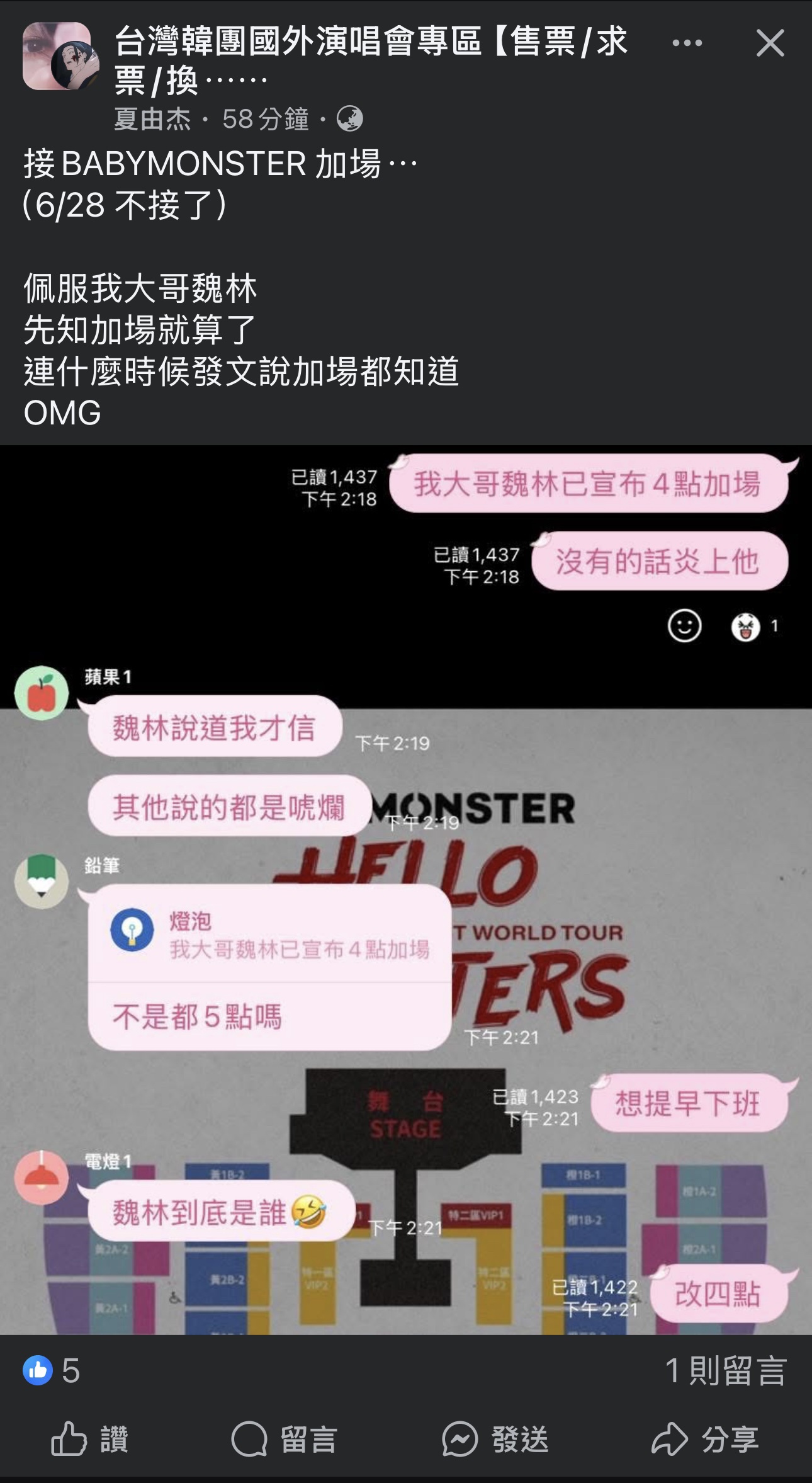The image size is (812, 1483).
Task: Close the post view
Action: [770, 43]
